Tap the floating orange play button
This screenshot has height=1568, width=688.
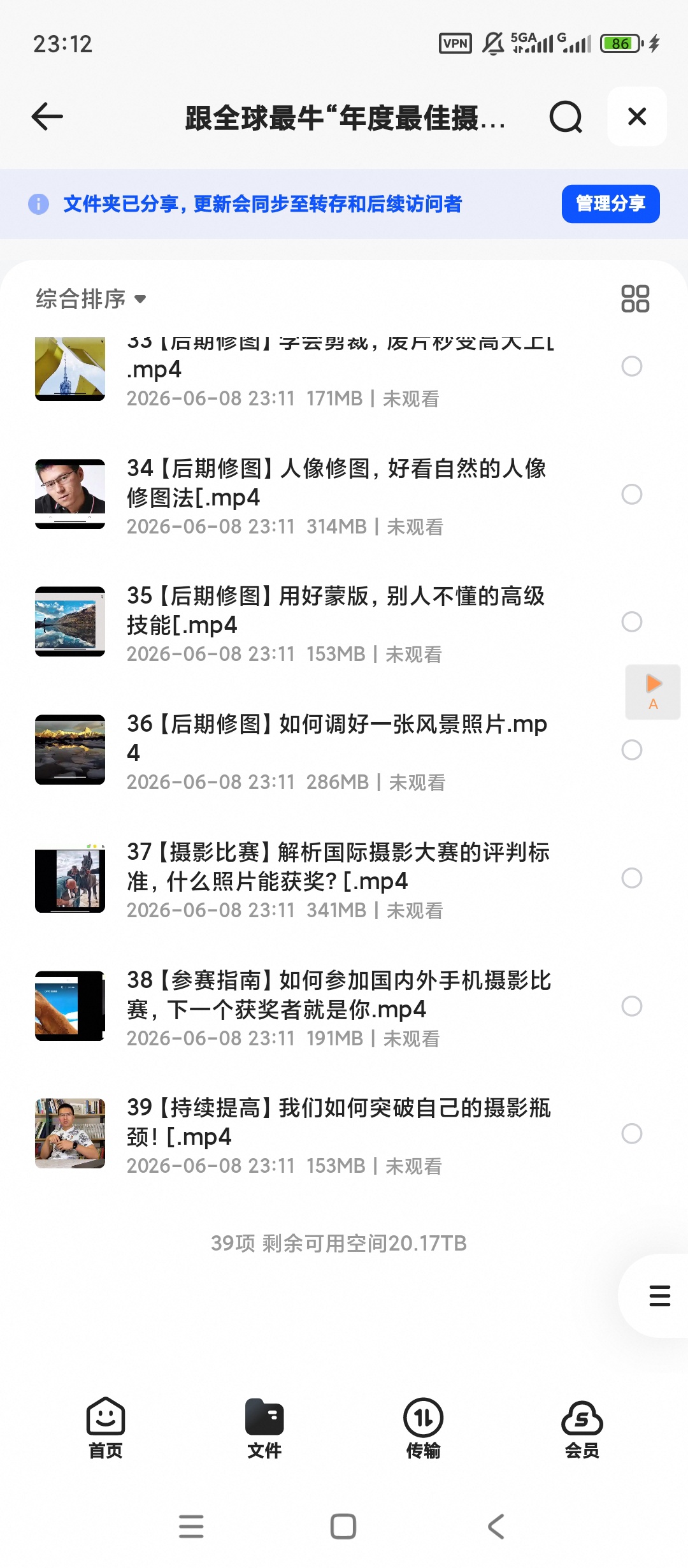click(653, 692)
